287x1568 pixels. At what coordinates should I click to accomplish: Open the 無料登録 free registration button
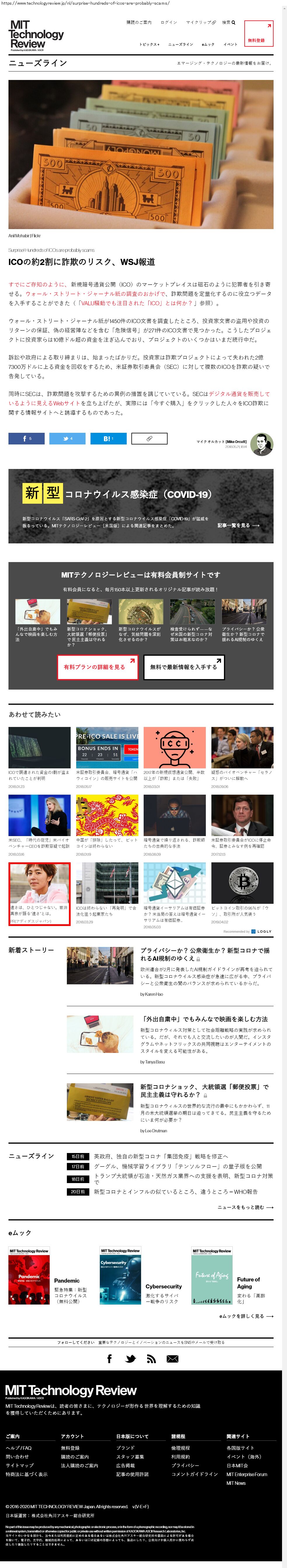[x=258, y=34]
